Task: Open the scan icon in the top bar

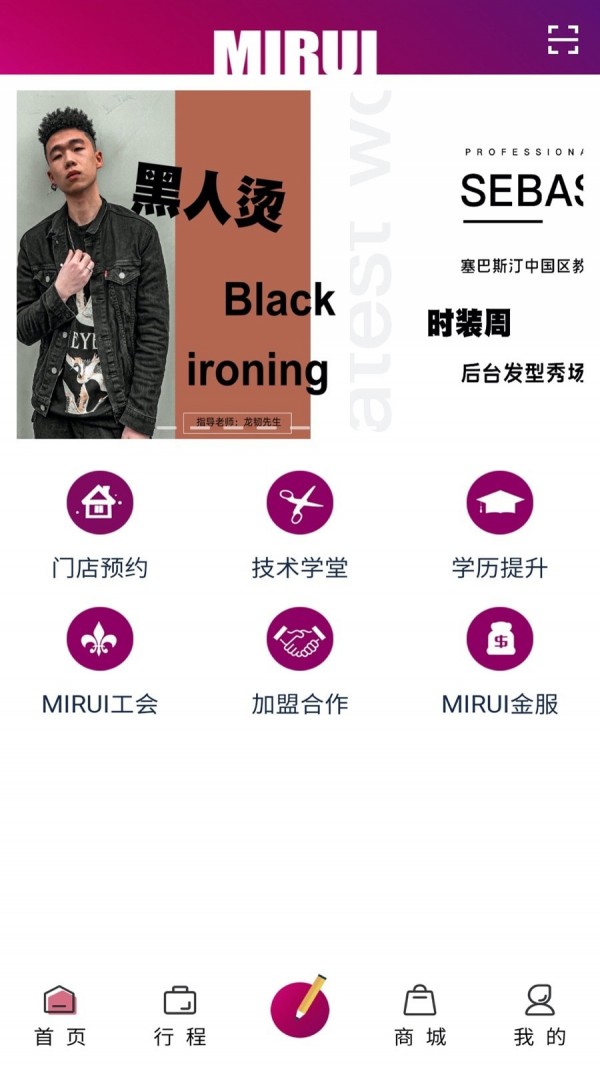Action: point(563,39)
